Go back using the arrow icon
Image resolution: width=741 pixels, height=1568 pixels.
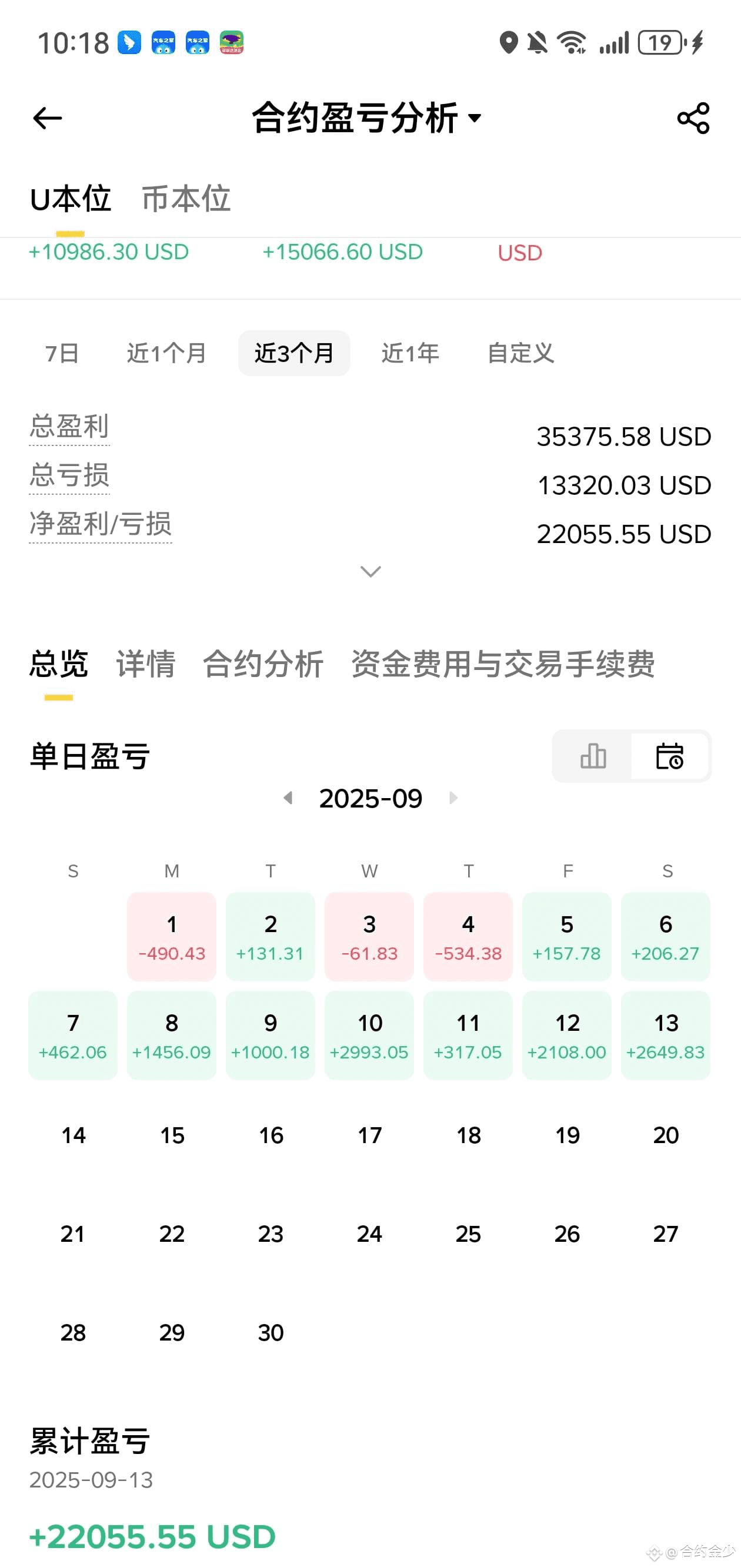click(x=47, y=118)
